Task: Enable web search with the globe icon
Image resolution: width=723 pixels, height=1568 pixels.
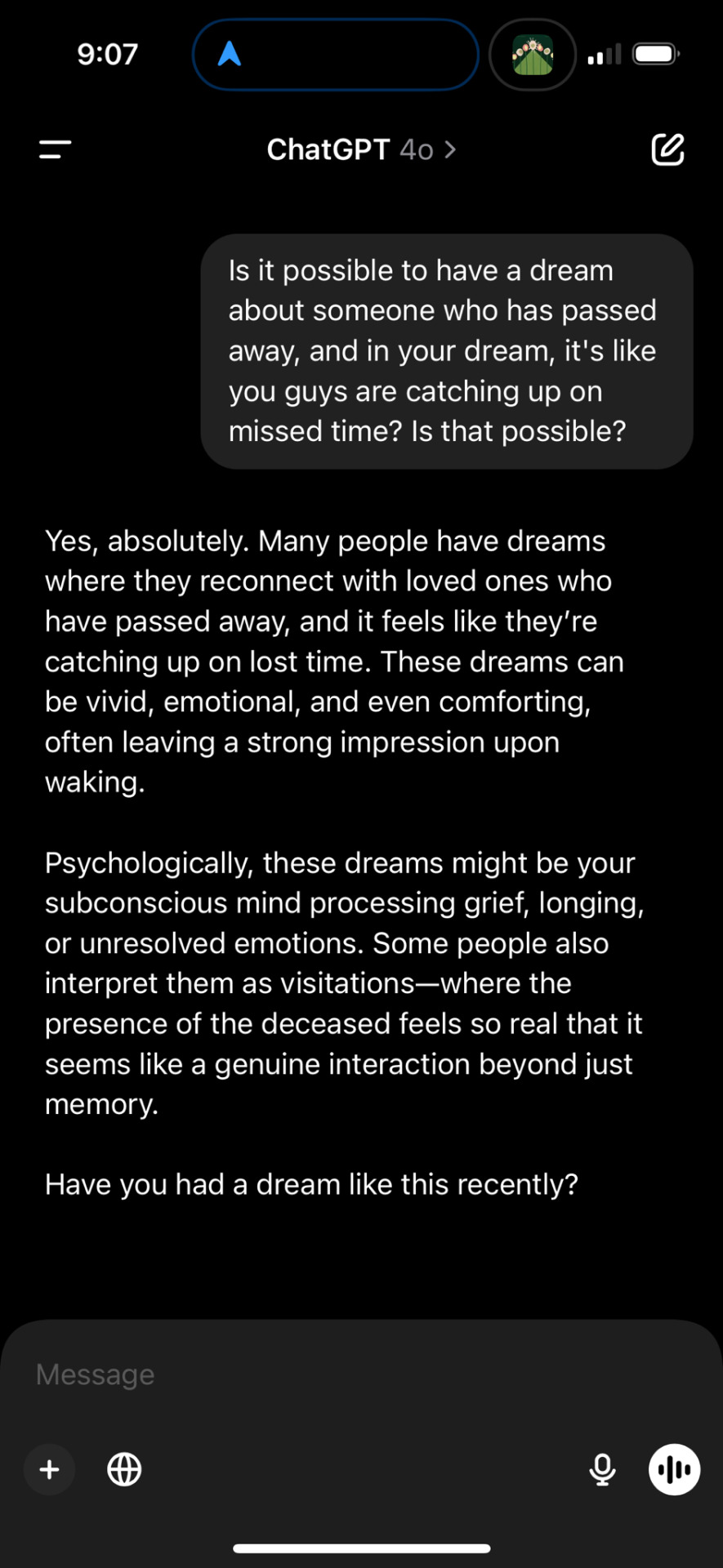Action: (x=124, y=1469)
